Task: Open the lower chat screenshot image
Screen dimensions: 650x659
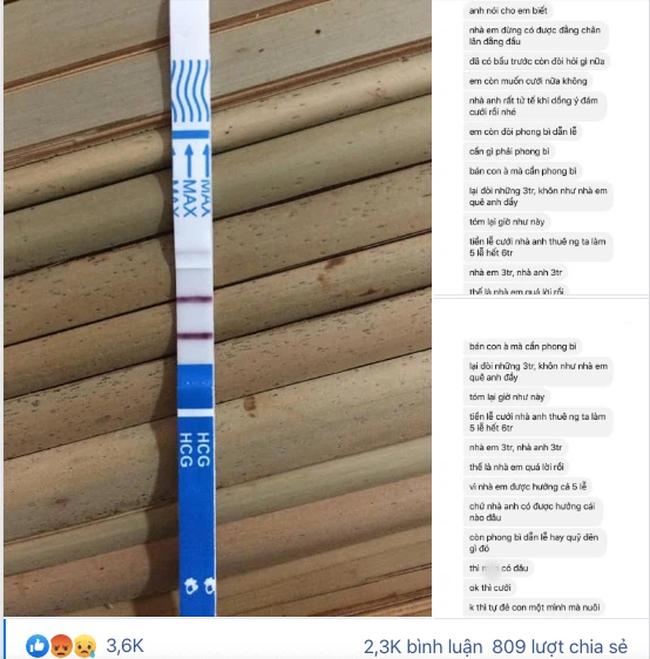Action: pyautogui.click(x=541, y=472)
